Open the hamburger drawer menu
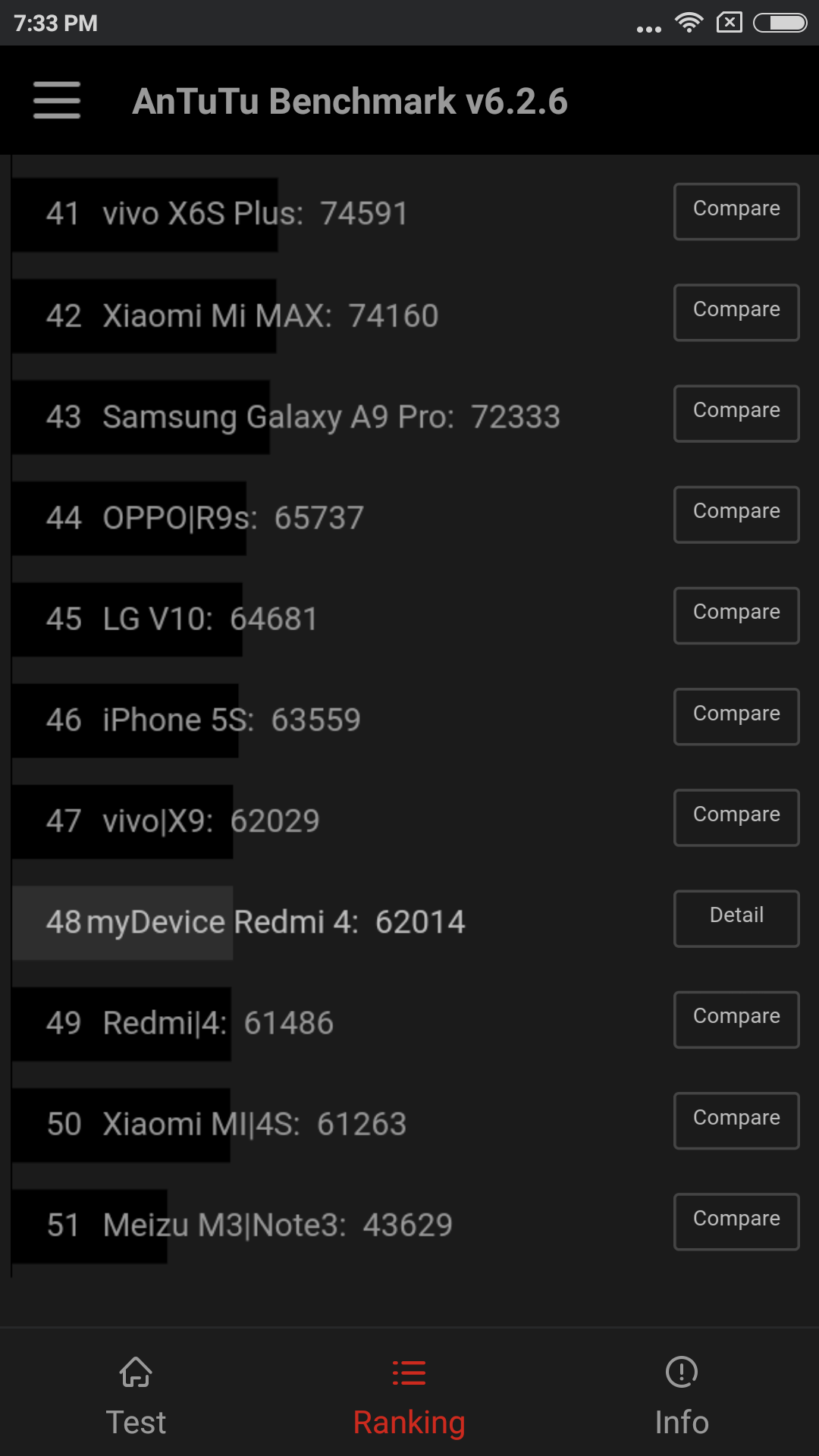 coord(57,100)
